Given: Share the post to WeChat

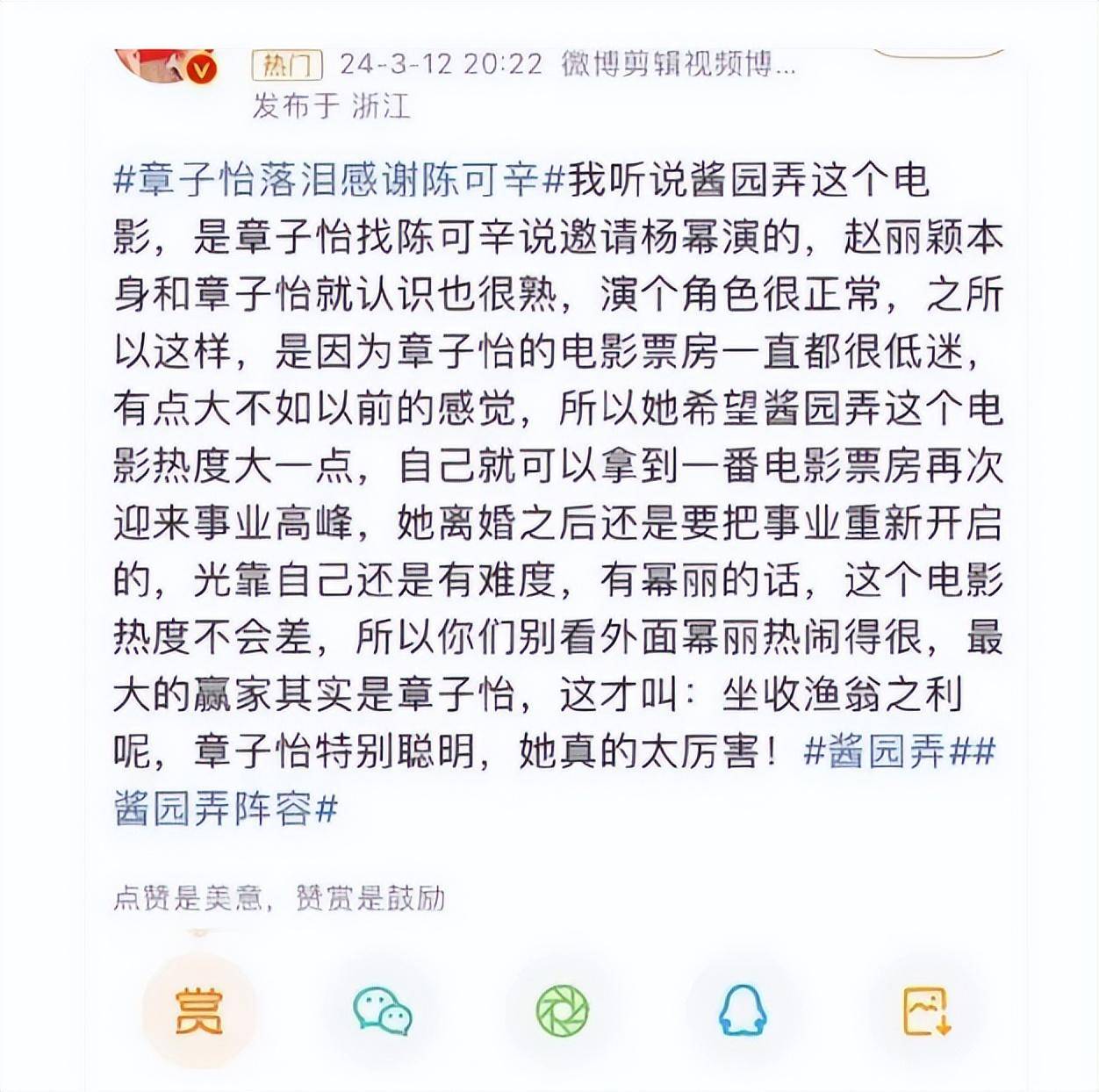Looking at the screenshot, I should point(382,1010).
